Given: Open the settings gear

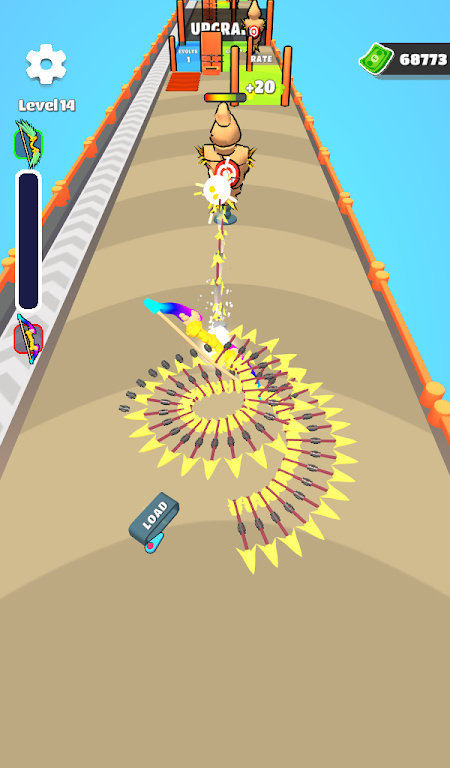Looking at the screenshot, I should pos(46,64).
